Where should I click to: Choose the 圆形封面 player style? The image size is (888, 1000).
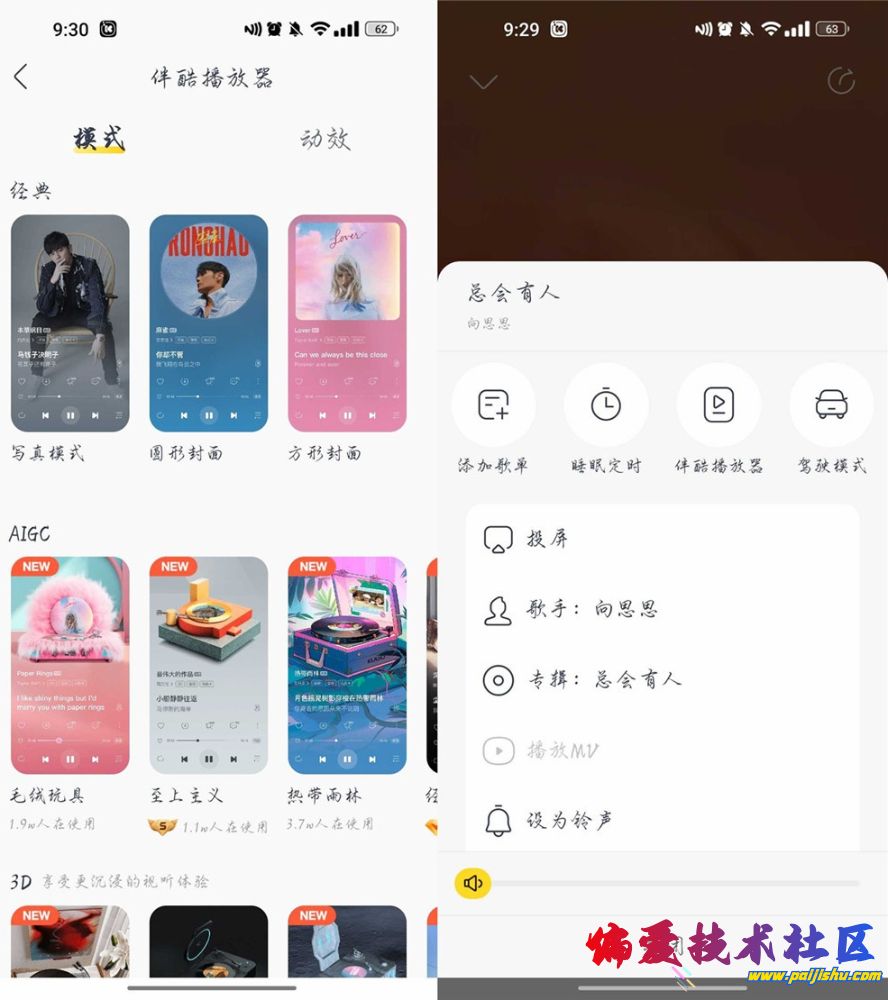pyautogui.click(x=208, y=323)
